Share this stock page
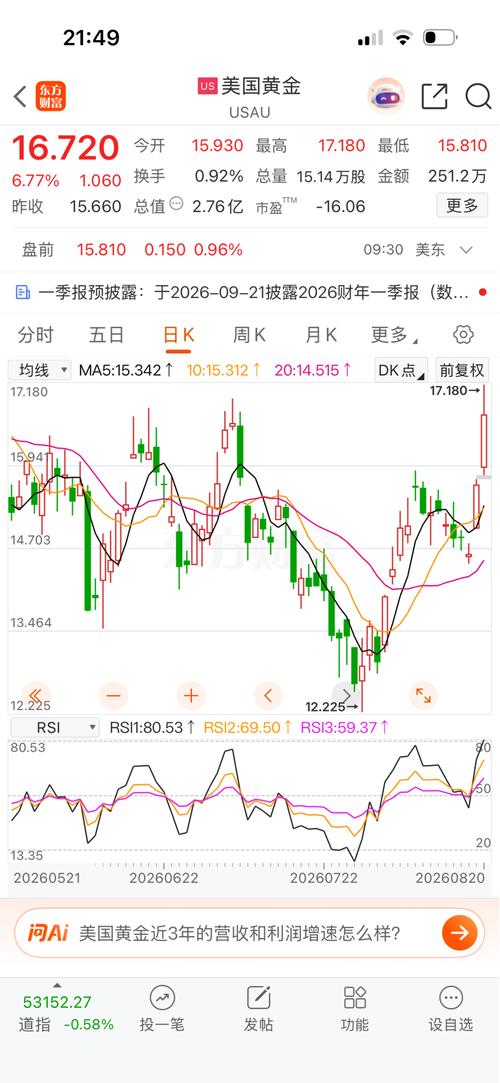 (x=434, y=97)
